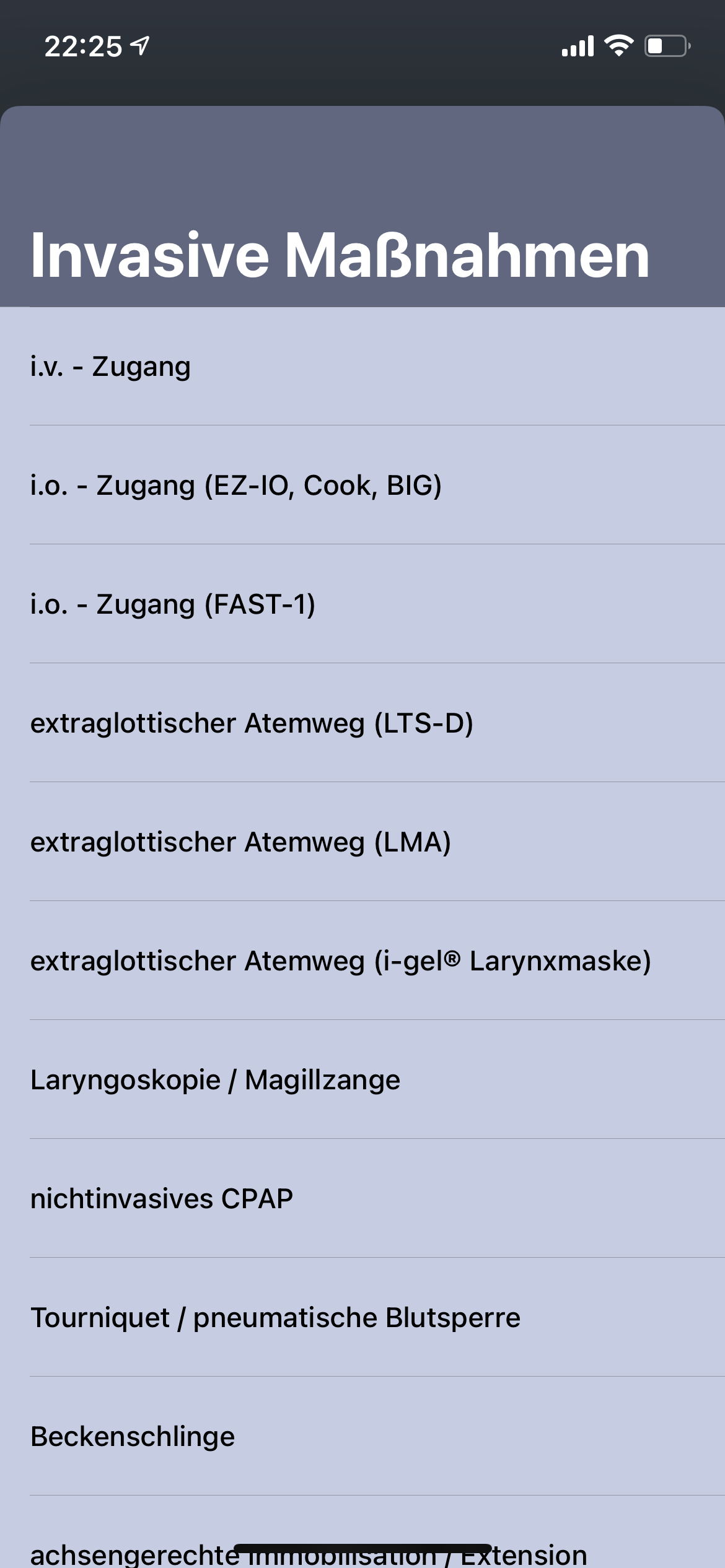Open Tourniquet / pneumatische Blutsperre
Viewport: 725px width, 1568px height.
(x=362, y=1318)
